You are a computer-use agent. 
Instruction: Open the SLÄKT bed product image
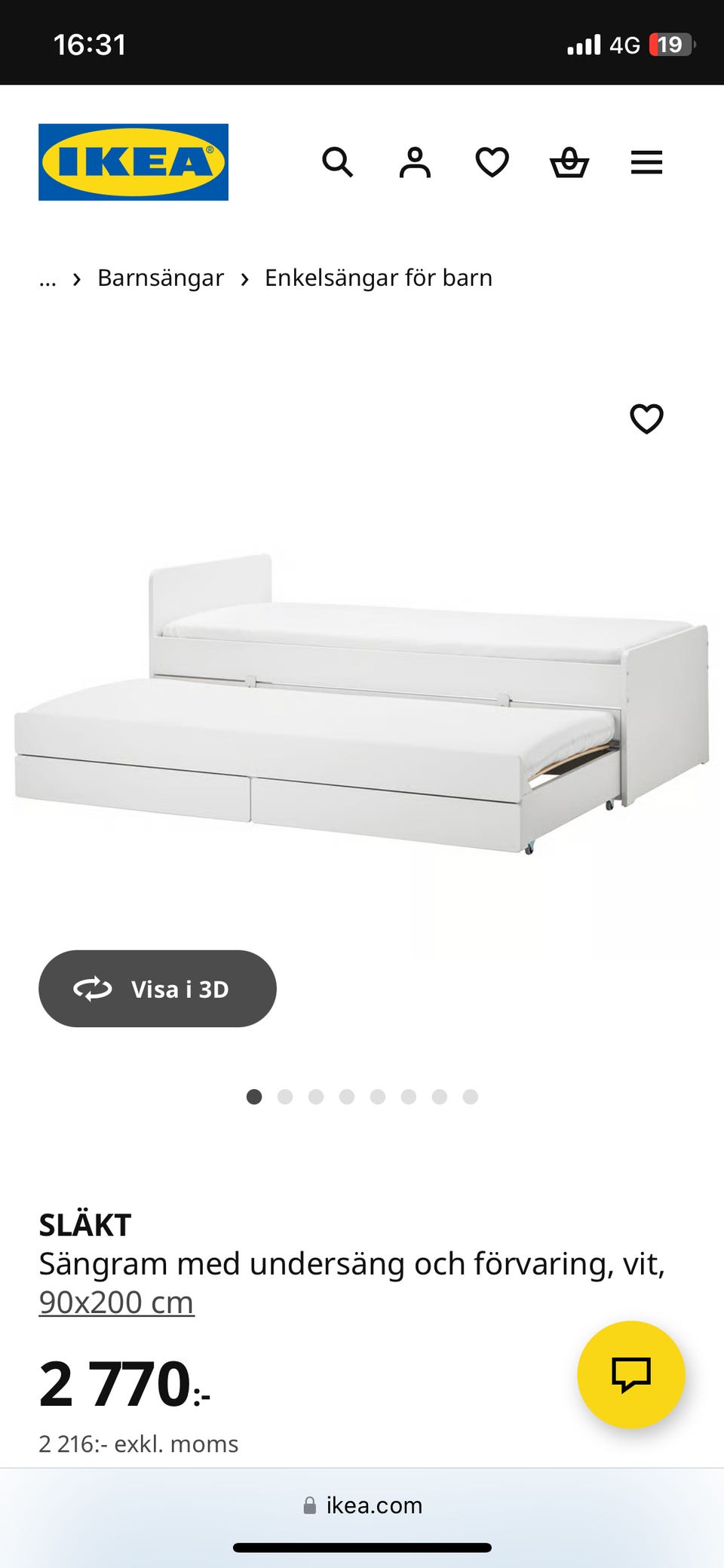tap(362, 701)
